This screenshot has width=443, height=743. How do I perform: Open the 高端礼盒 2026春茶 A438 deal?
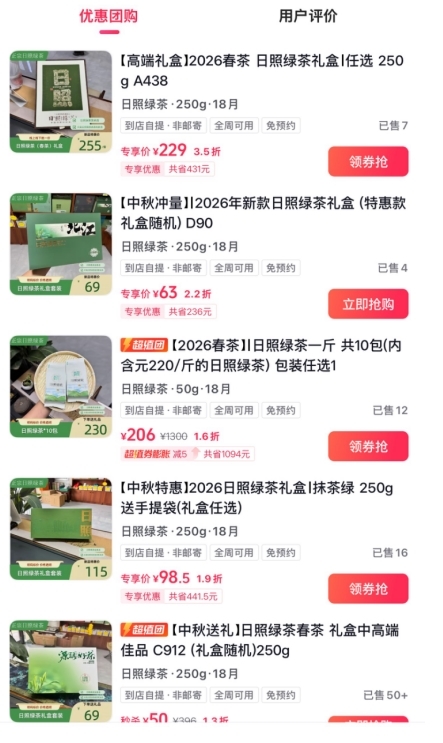[x=262, y=71]
